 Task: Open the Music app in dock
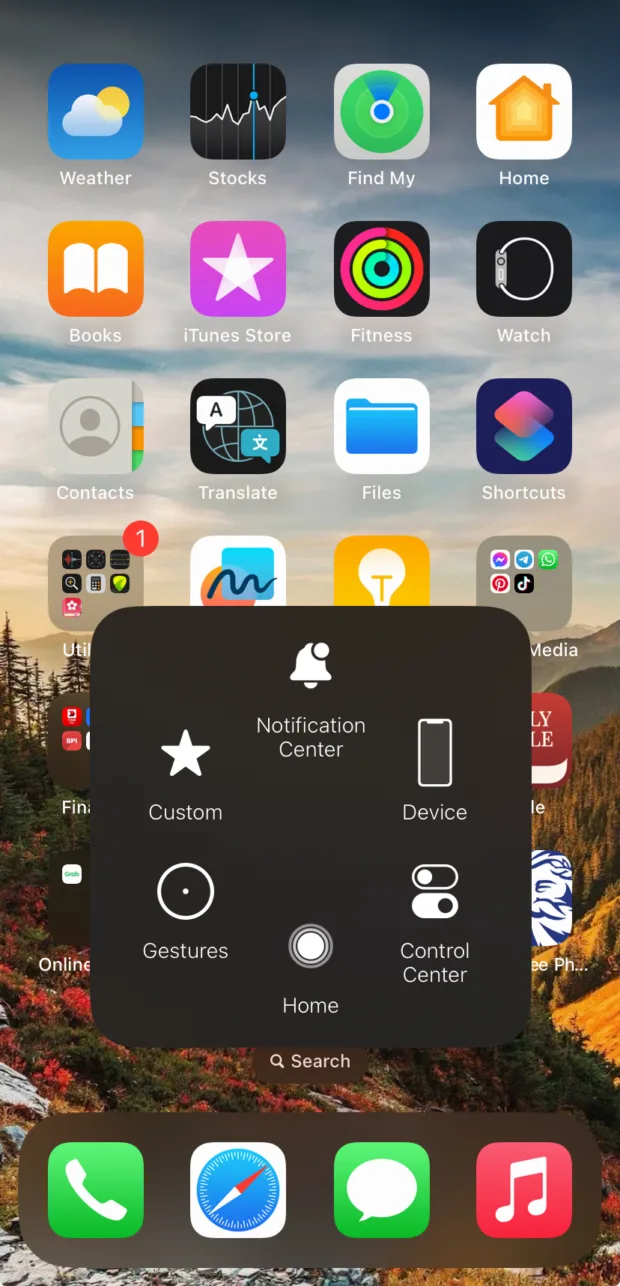(524, 1190)
